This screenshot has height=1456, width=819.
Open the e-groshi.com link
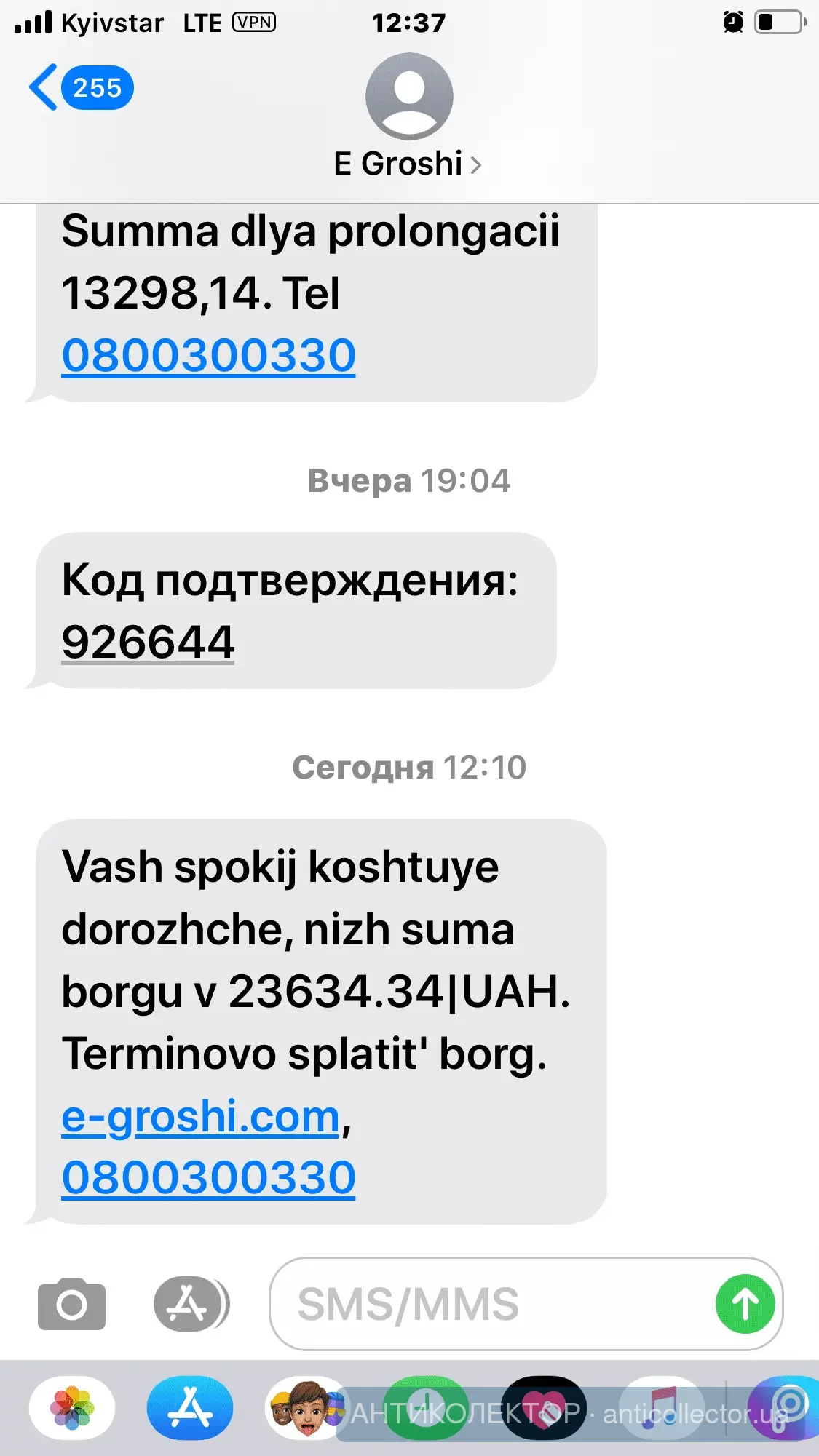(x=200, y=1116)
